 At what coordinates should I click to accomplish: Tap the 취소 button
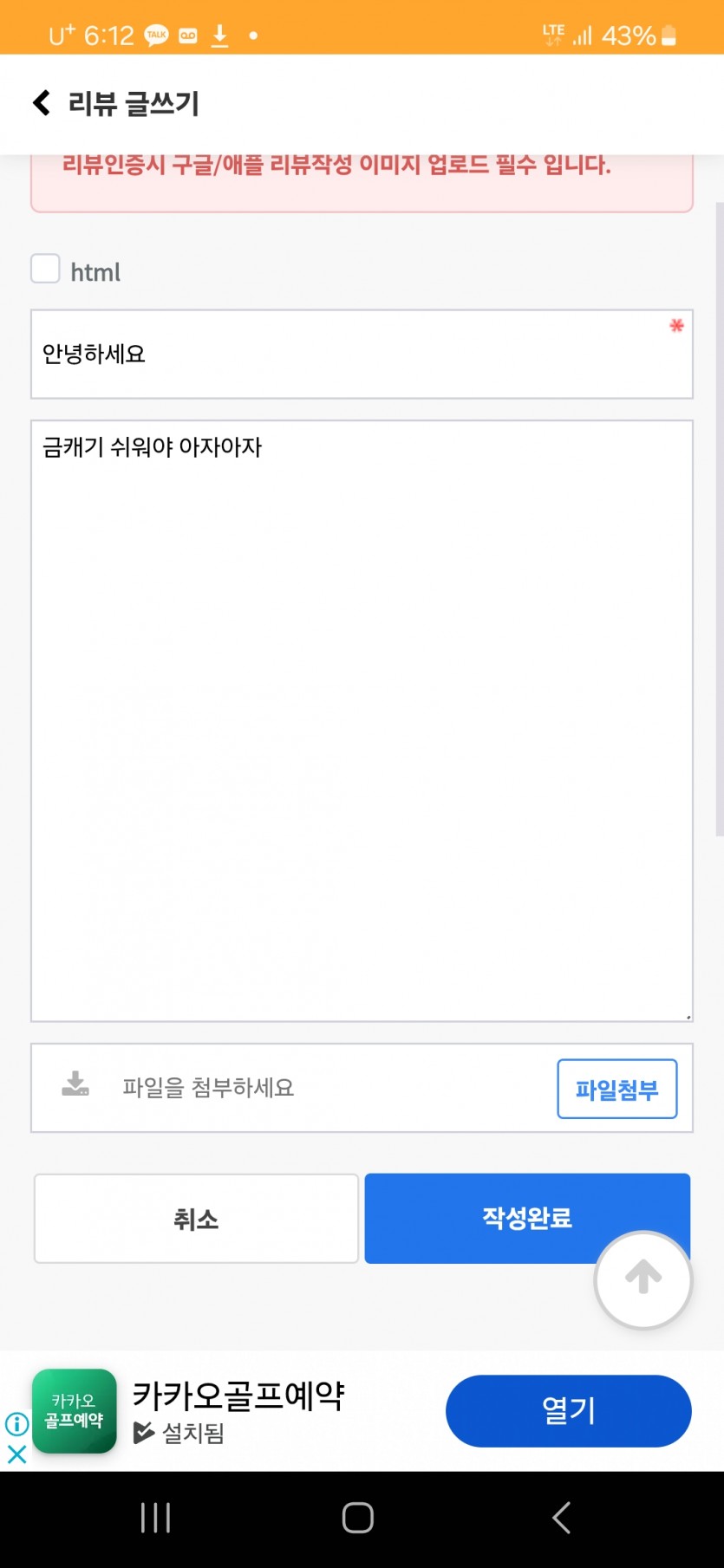tap(196, 1219)
